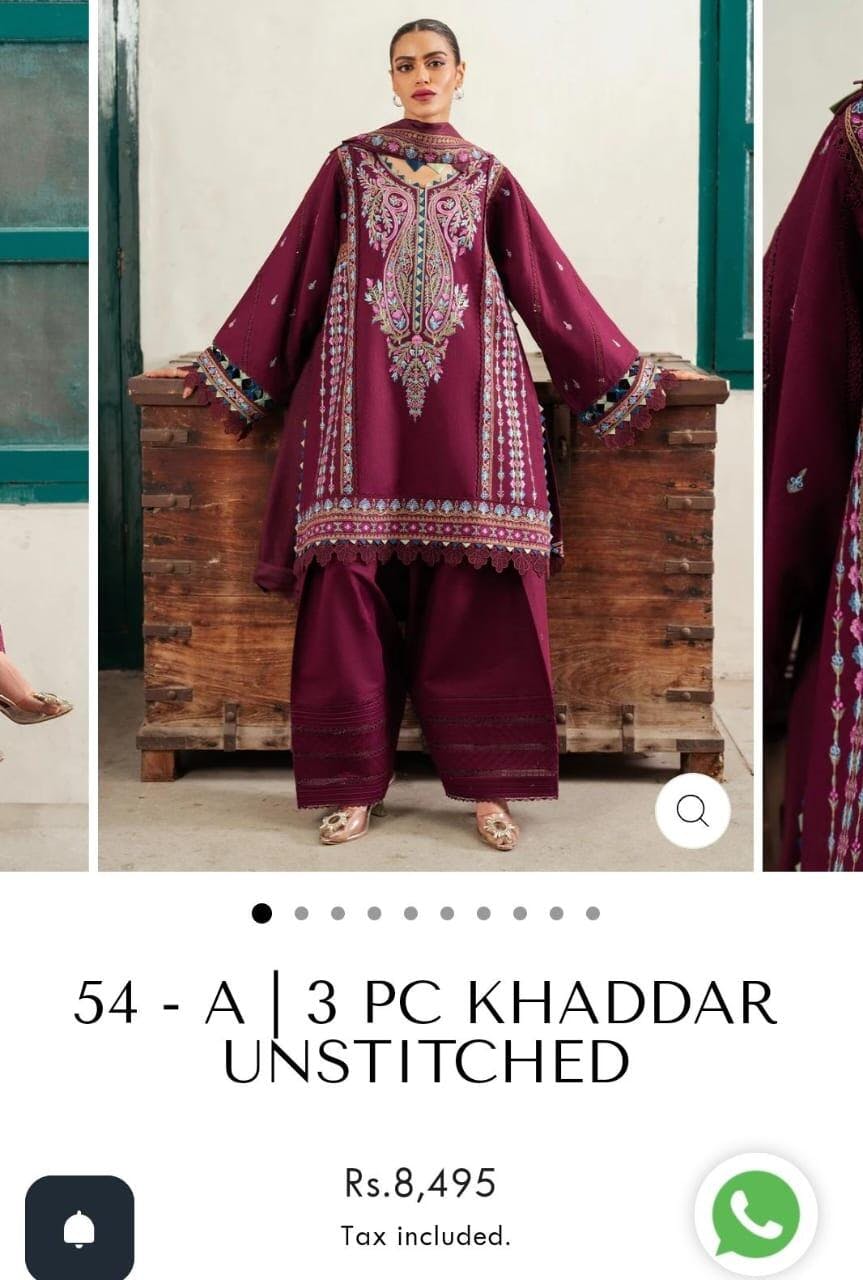Open the main maroon outfit product image
The height and width of the screenshot is (1280, 863).
[x=425, y=430]
